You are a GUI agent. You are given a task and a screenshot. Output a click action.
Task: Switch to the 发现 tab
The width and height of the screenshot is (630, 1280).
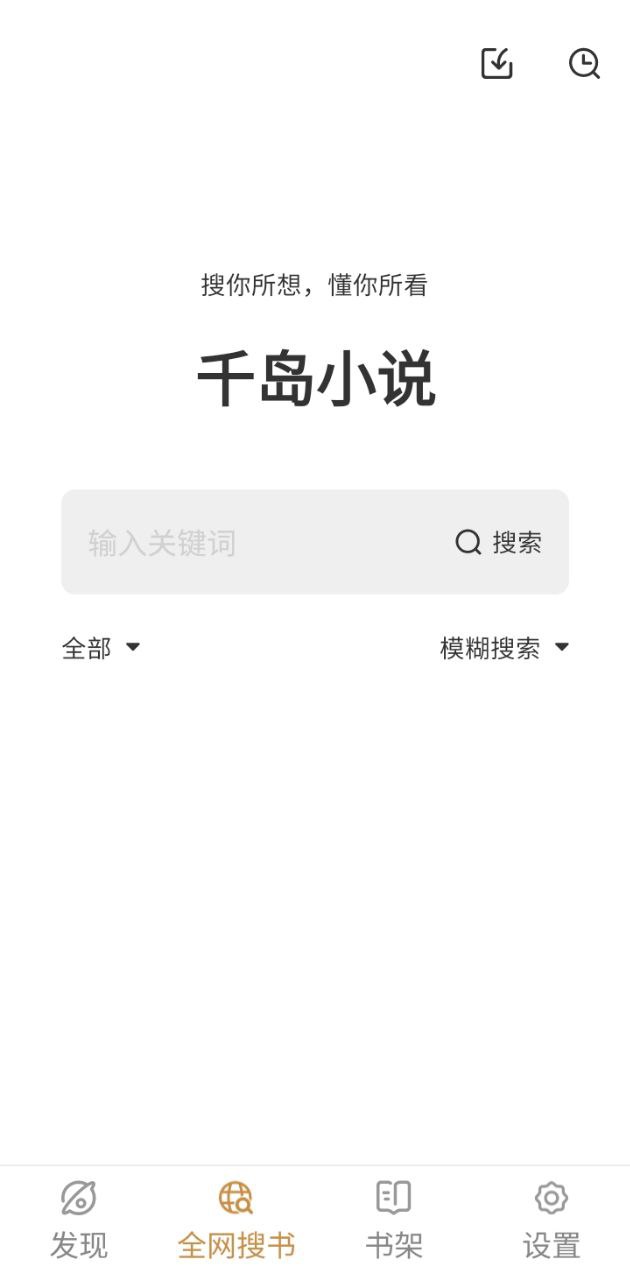(x=79, y=1221)
